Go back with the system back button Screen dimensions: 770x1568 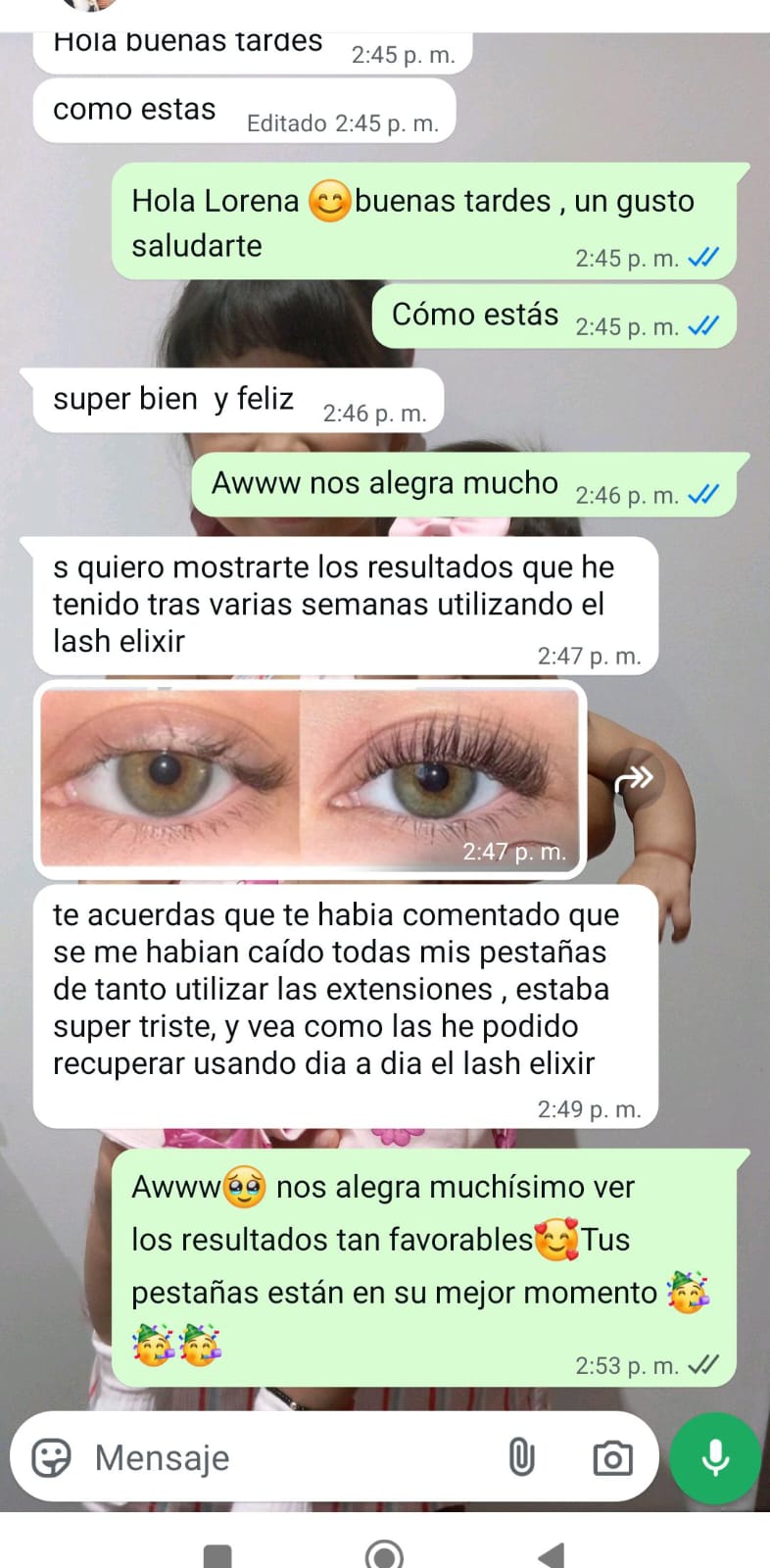[x=553, y=1554]
